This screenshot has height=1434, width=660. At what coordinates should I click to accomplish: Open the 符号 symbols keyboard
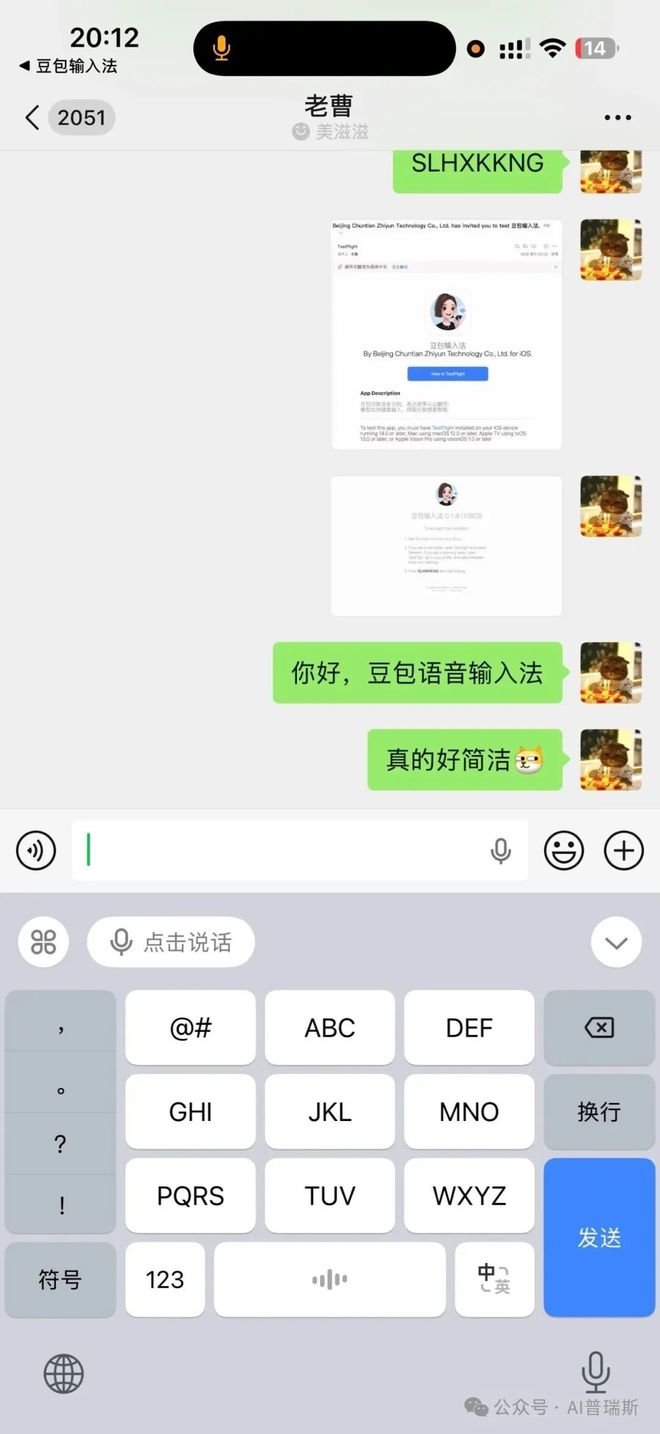[x=60, y=1279]
